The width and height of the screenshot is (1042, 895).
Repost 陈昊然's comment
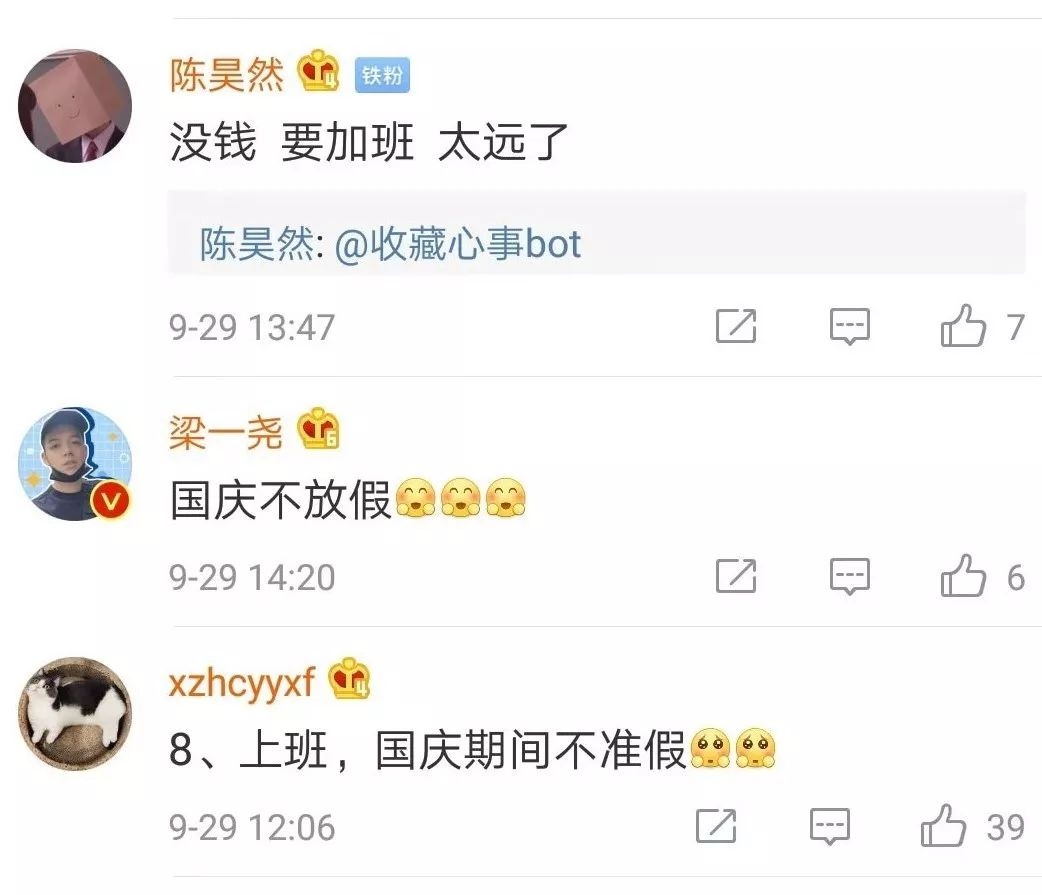point(736,327)
